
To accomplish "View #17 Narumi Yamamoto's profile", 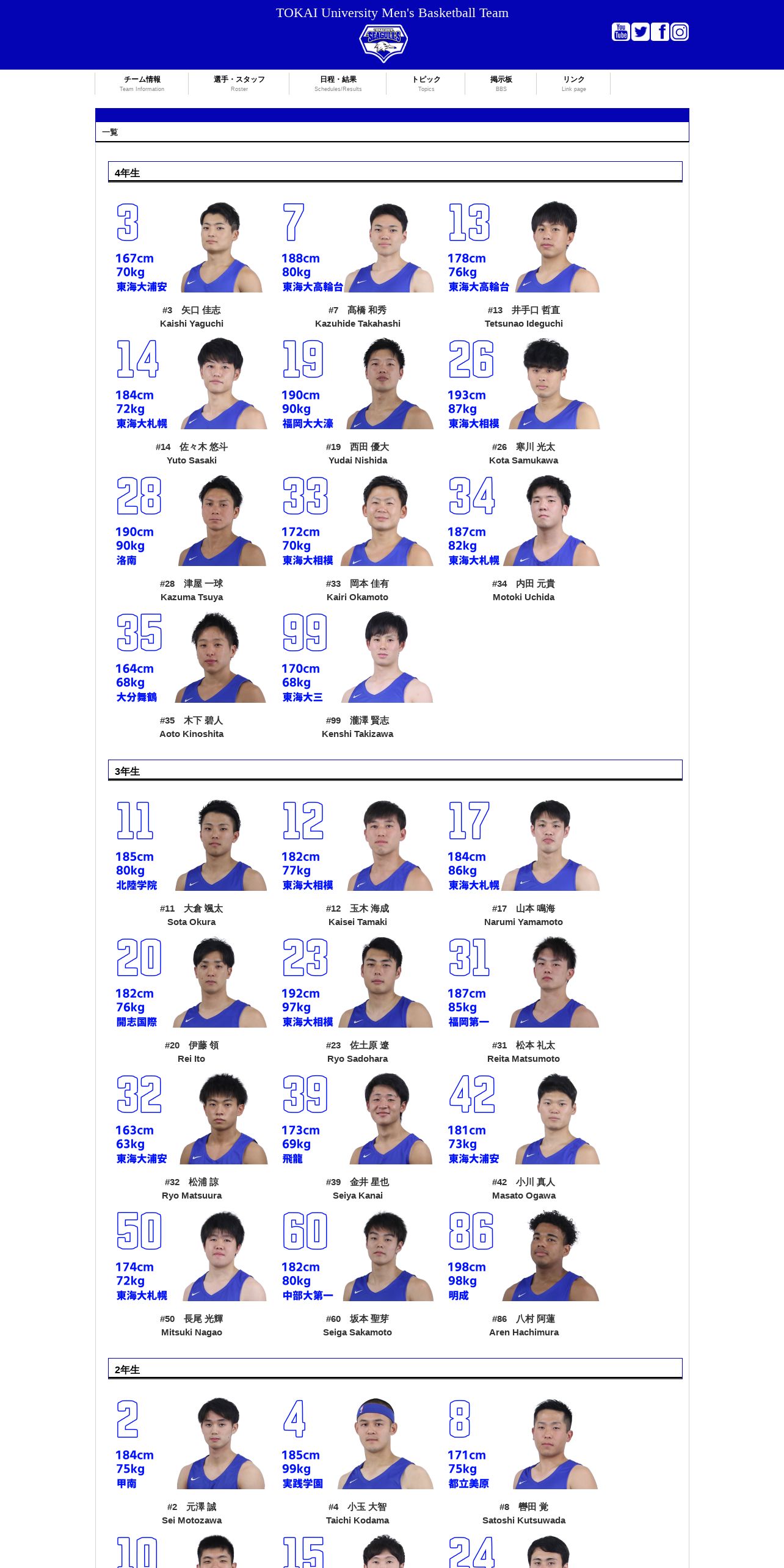I will point(524,863).
